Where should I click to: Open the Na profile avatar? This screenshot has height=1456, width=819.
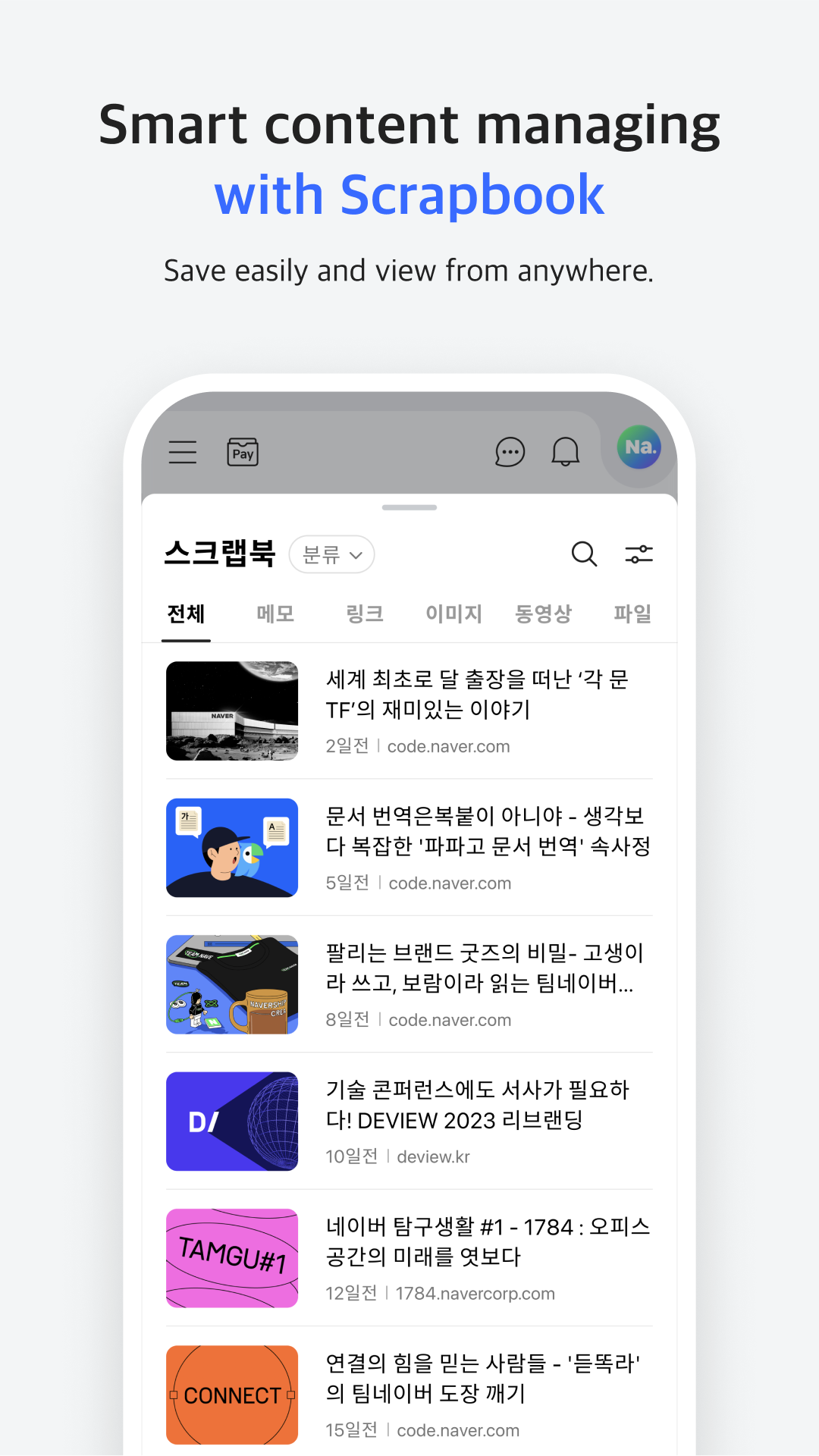(638, 447)
